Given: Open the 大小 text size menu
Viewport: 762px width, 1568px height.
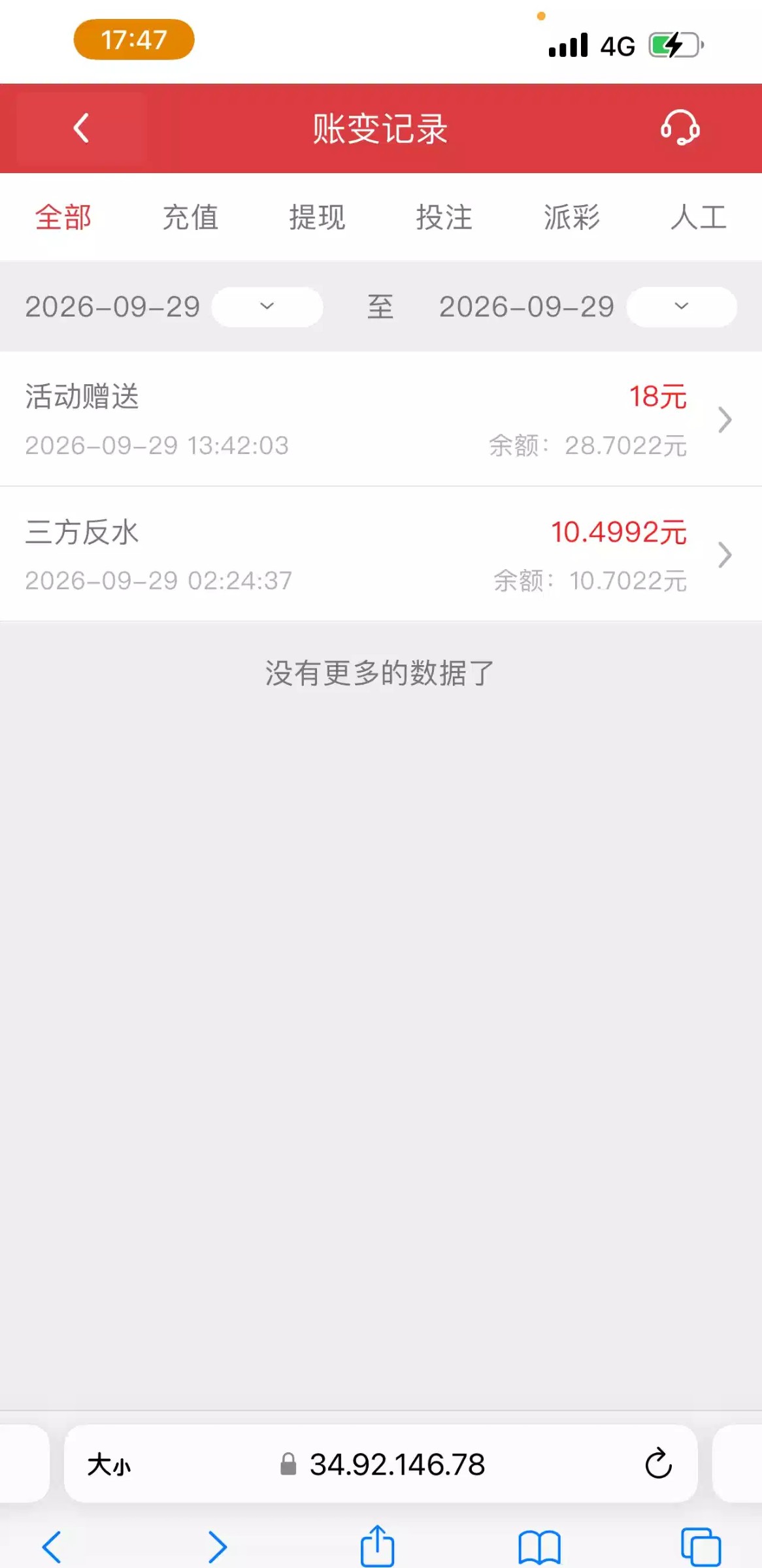Looking at the screenshot, I should click(x=109, y=1465).
